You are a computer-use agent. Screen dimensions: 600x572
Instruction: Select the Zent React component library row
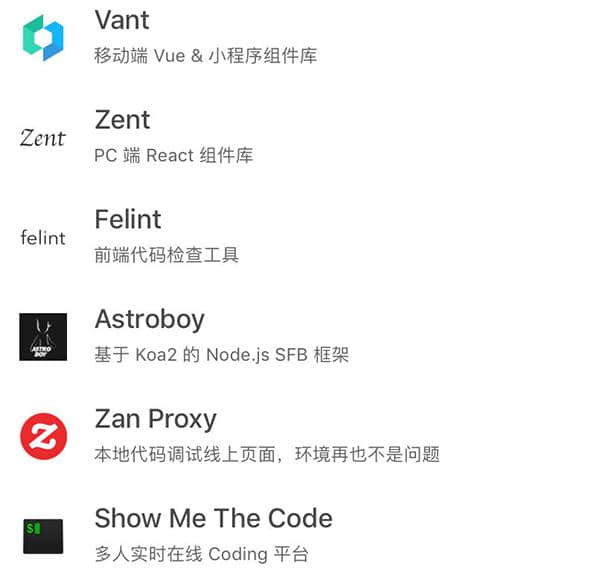point(122,120)
